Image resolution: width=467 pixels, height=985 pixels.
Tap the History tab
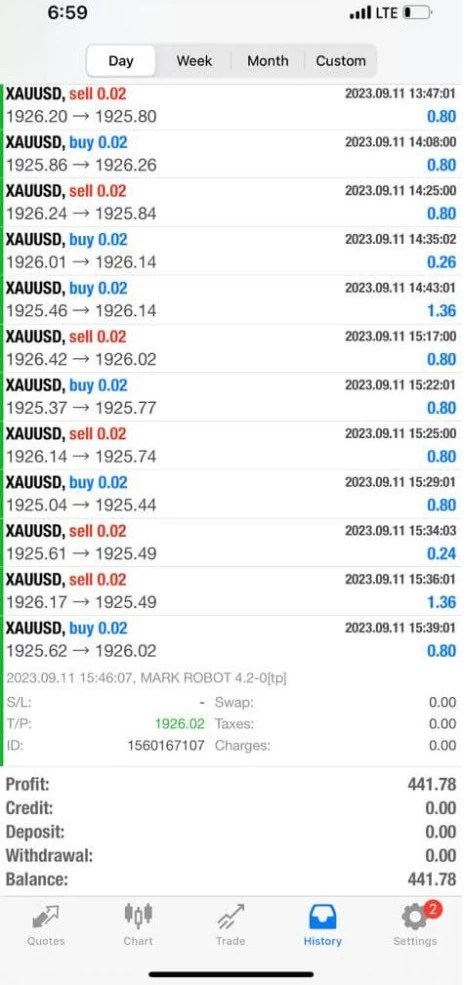[323, 925]
